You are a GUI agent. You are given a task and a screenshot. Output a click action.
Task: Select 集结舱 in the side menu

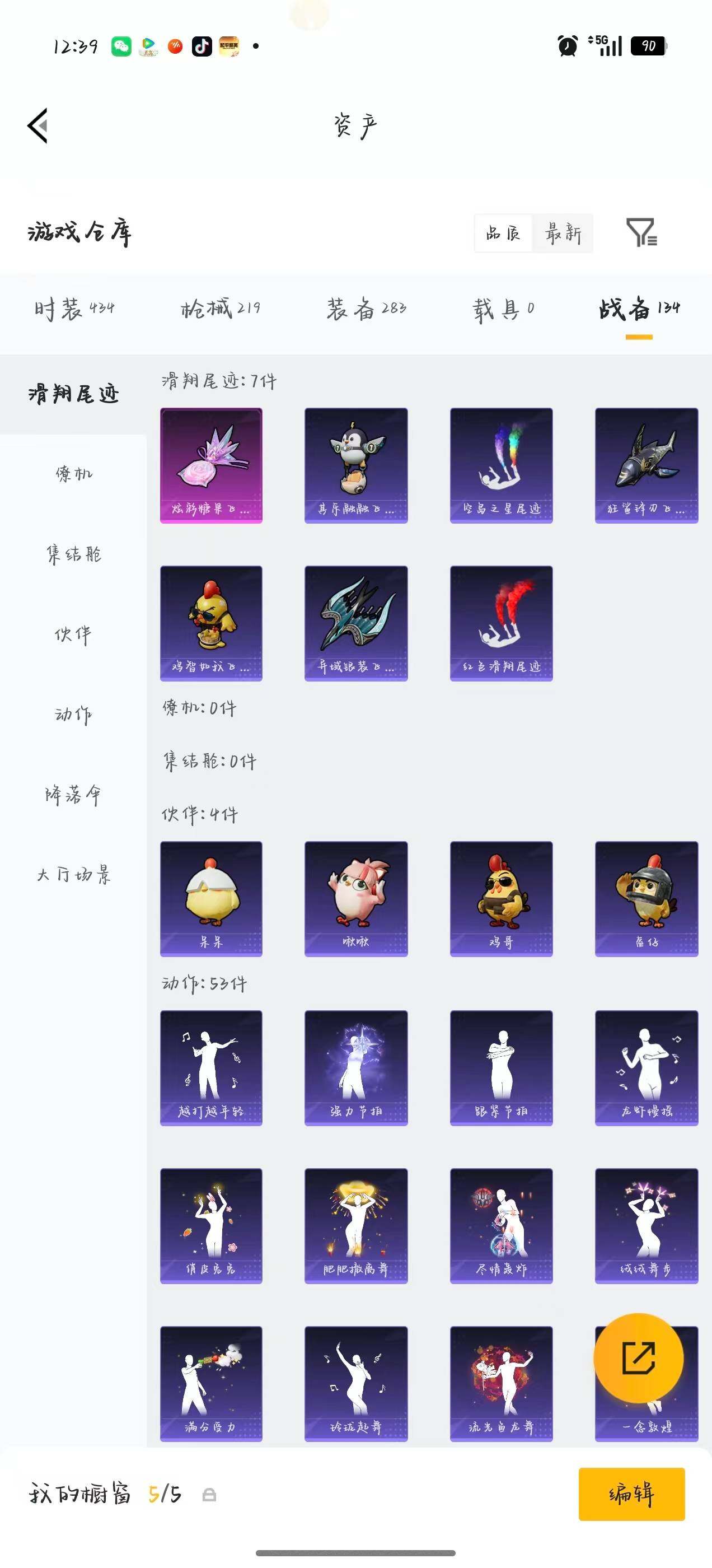74,554
